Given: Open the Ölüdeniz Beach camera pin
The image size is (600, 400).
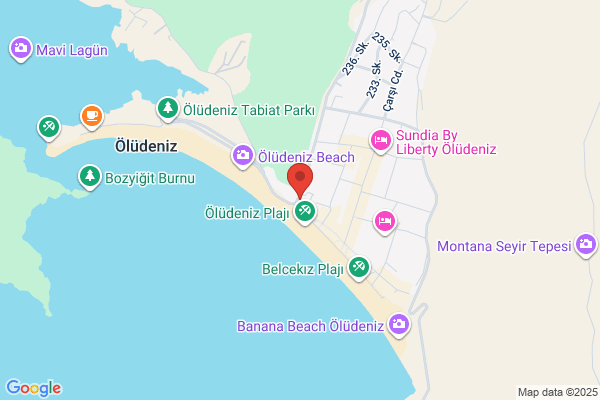Looking at the screenshot, I should tap(243, 156).
